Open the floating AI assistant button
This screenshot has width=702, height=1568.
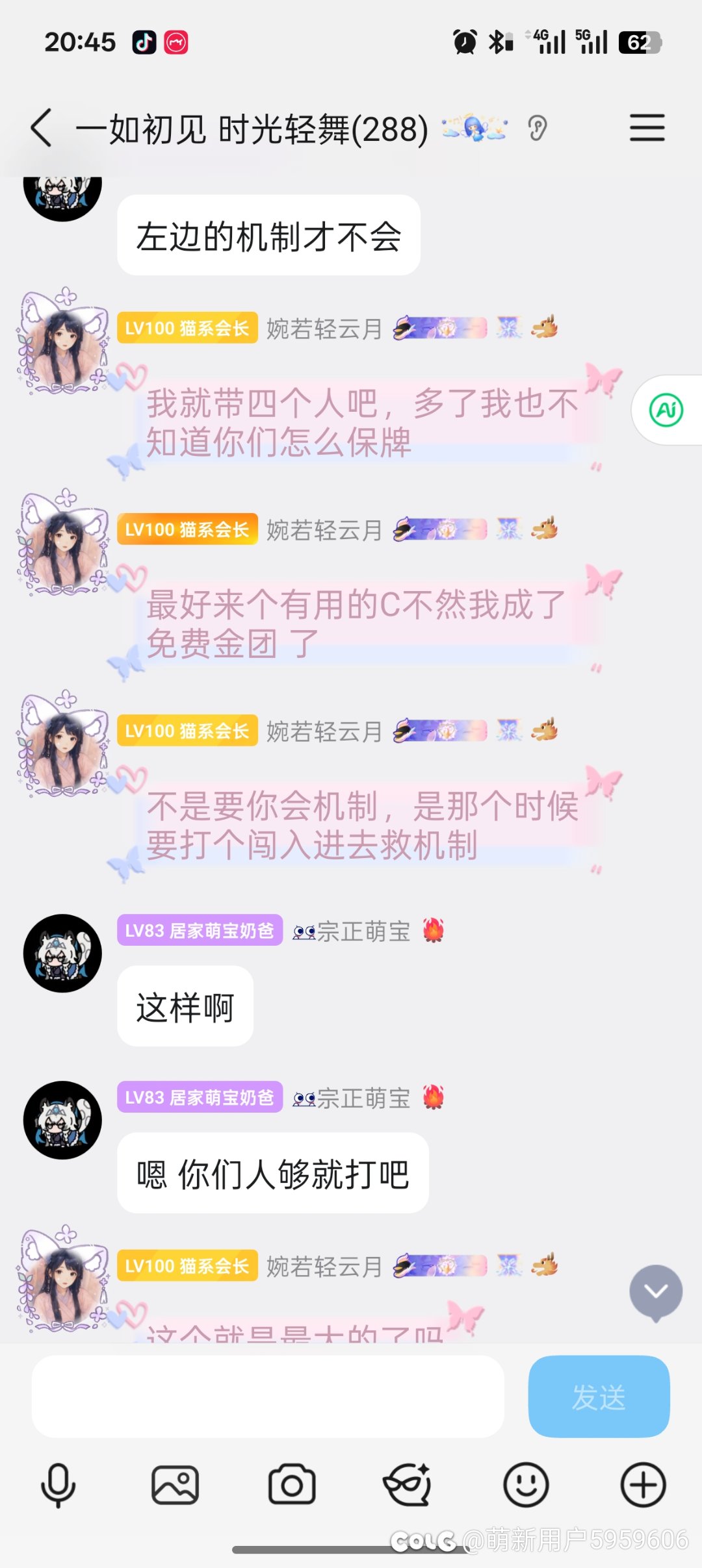666,410
